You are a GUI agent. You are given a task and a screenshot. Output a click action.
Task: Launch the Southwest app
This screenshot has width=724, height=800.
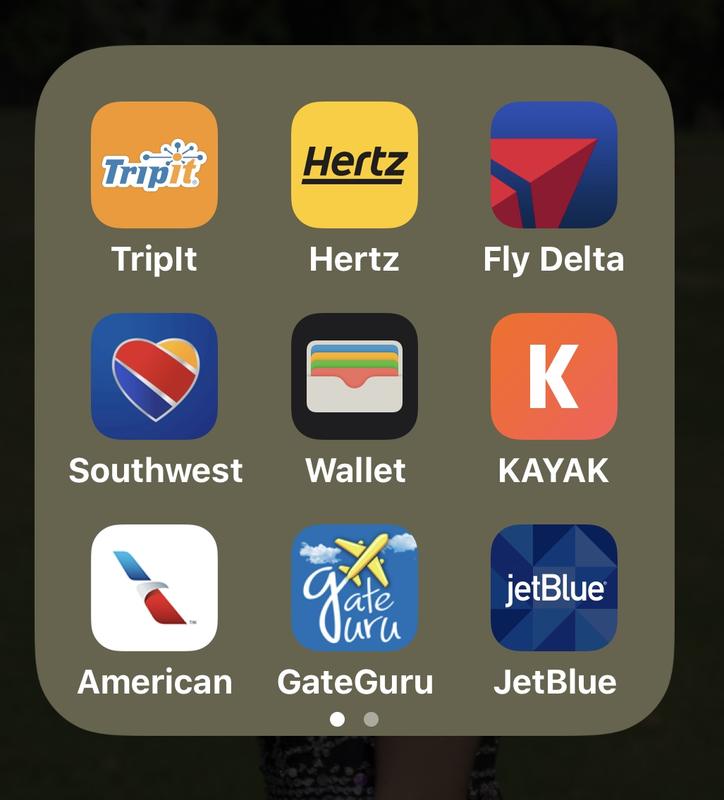[x=154, y=377]
